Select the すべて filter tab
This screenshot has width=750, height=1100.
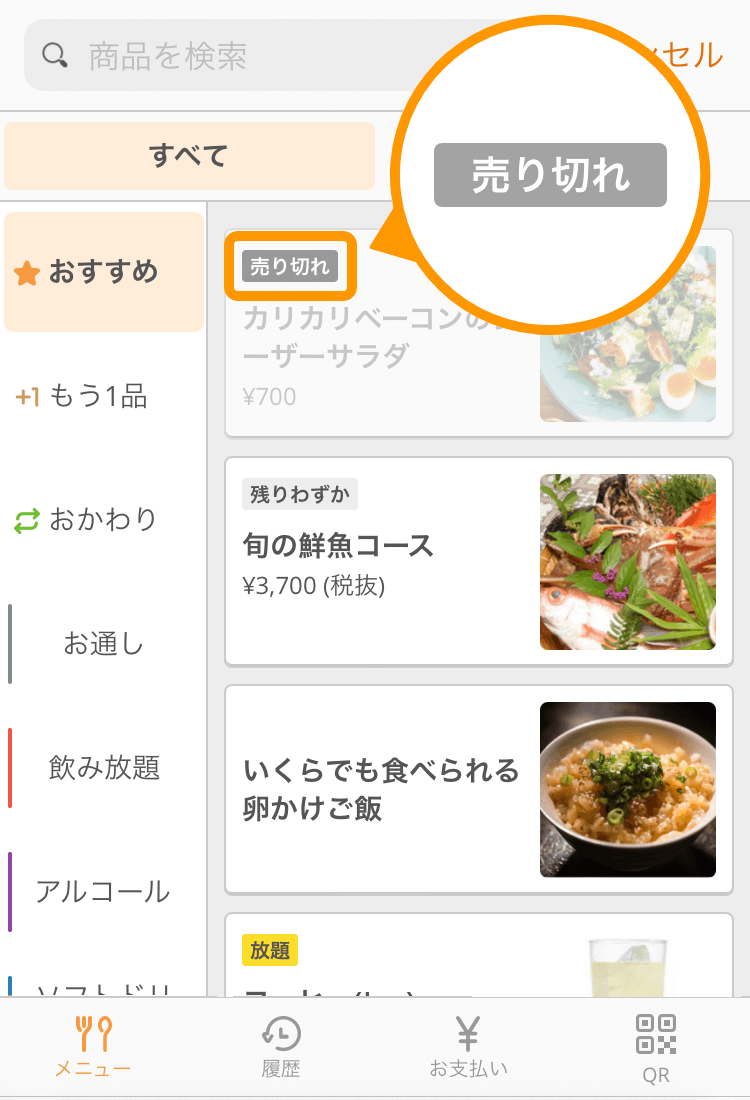189,156
